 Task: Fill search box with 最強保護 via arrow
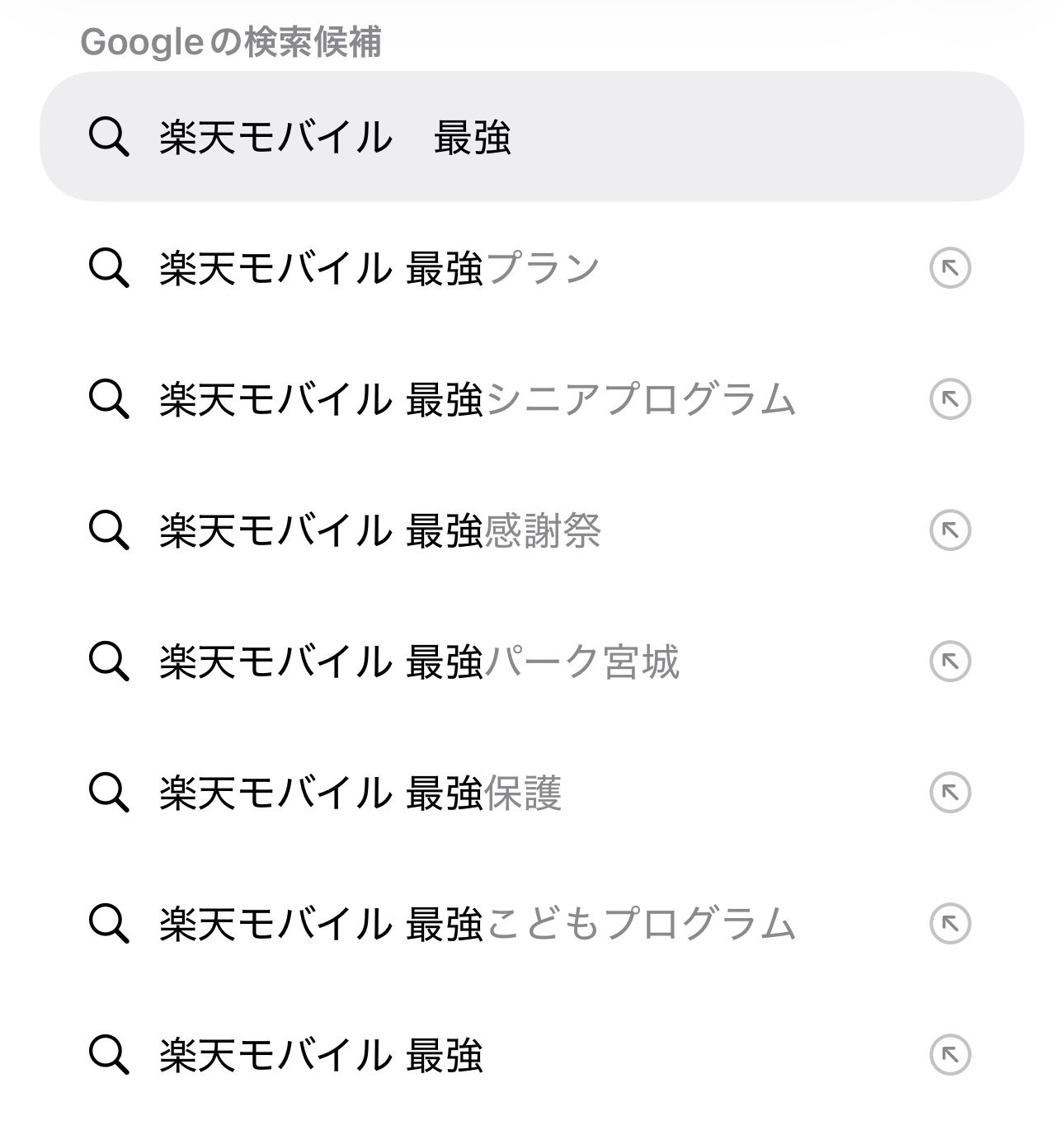(x=949, y=794)
